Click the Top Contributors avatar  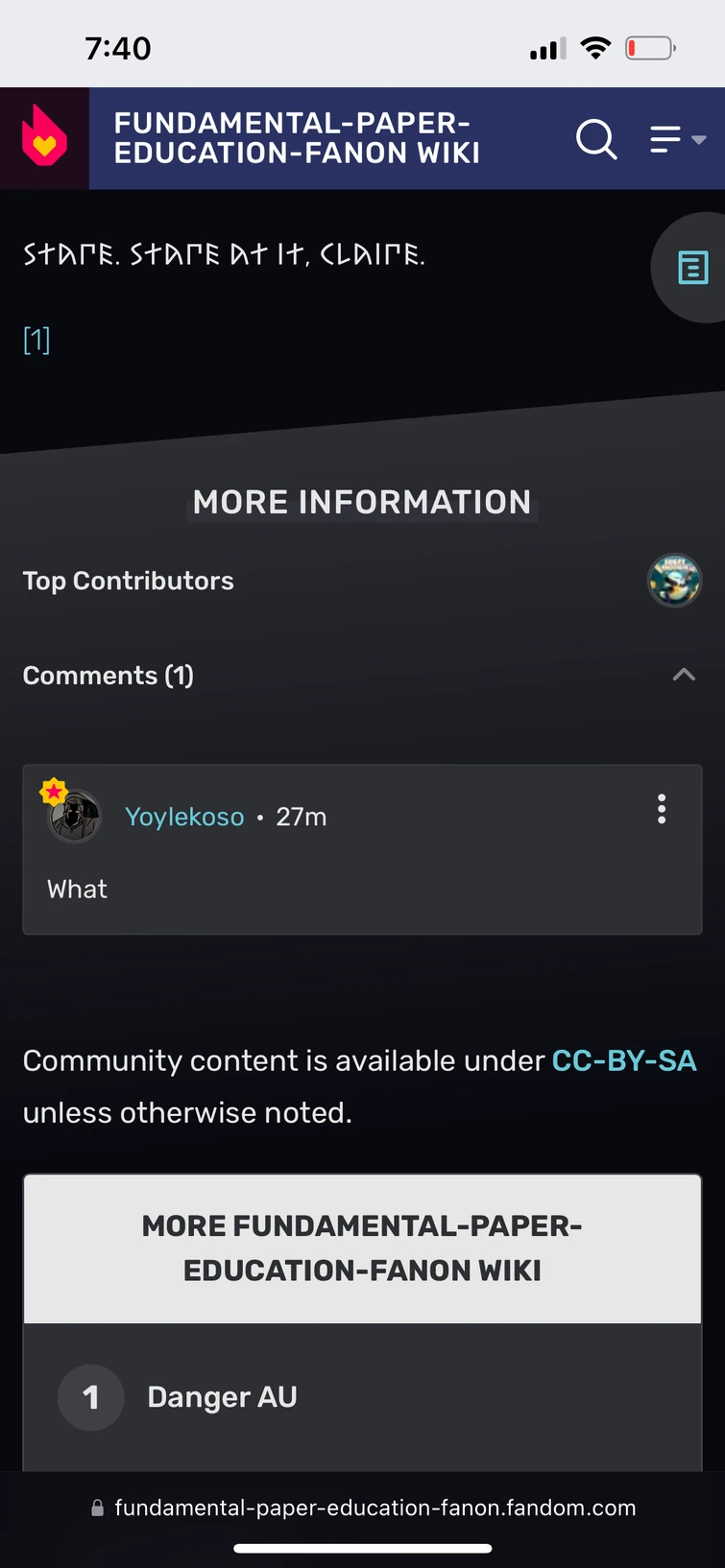pos(674,581)
